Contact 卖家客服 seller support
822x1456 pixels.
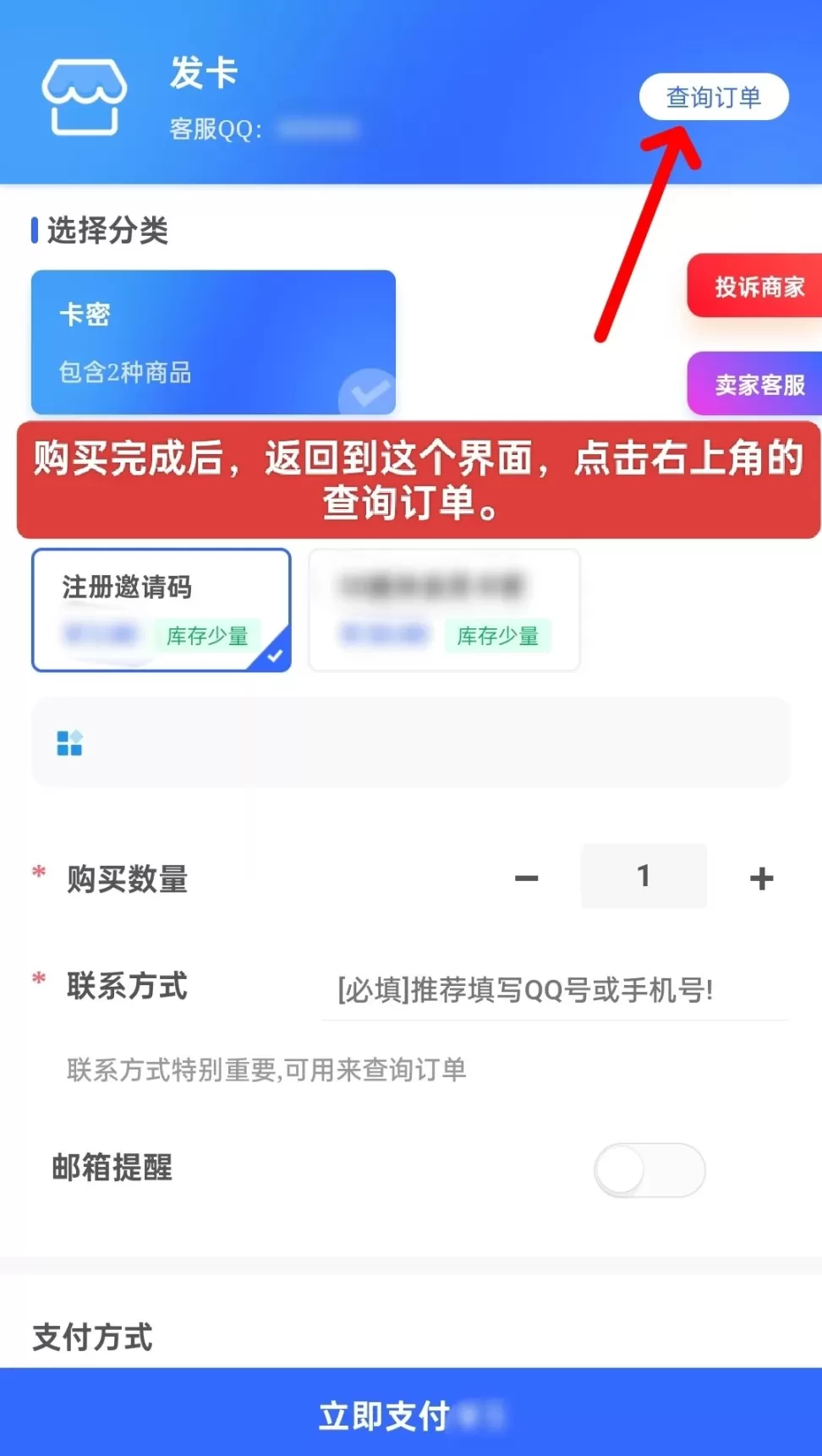(x=758, y=385)
